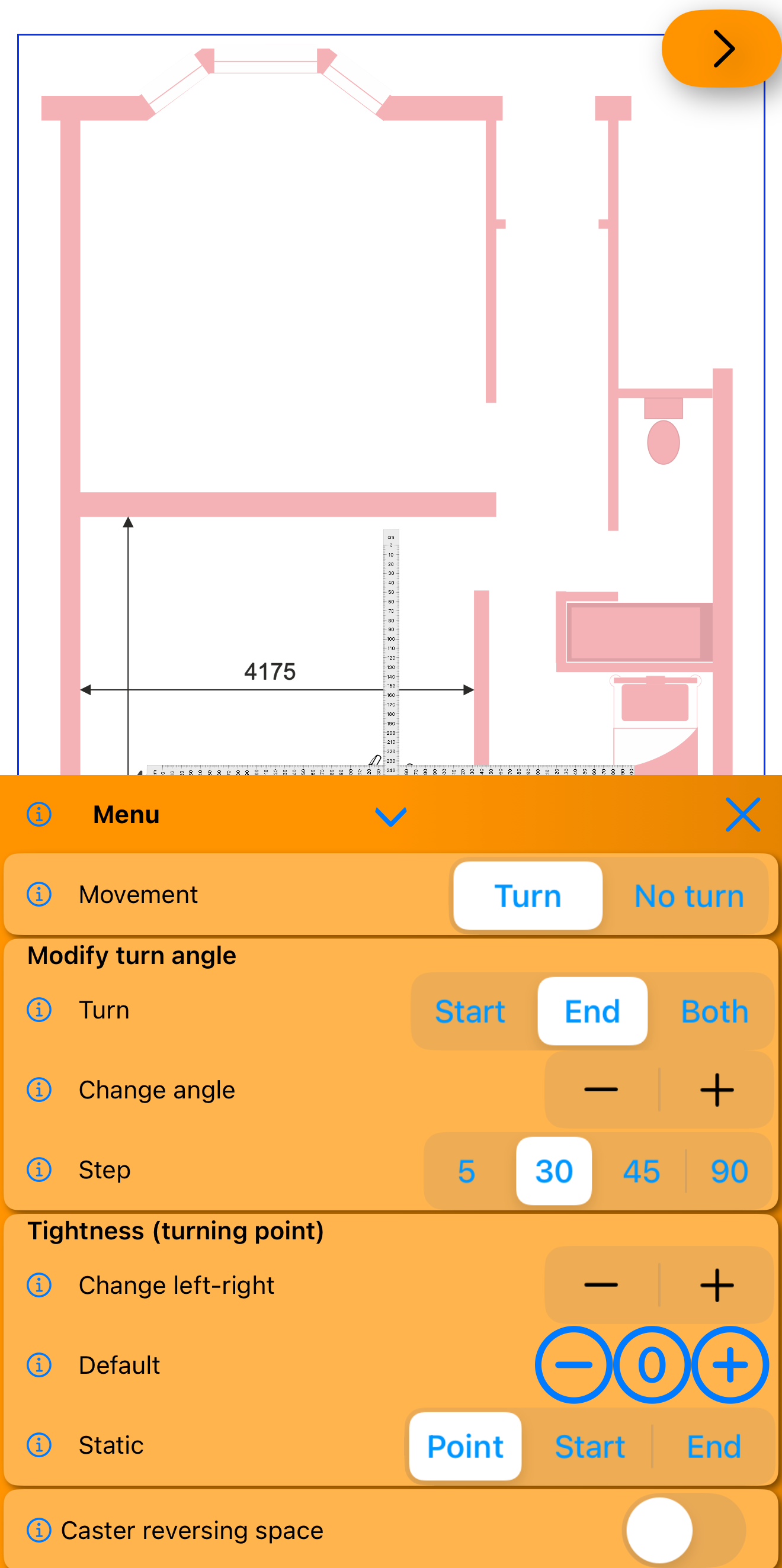This screenshot has height=1568, width=782.
Task: Choose Step size 90
Action: pyautogui.click(x=729, y=1171)
